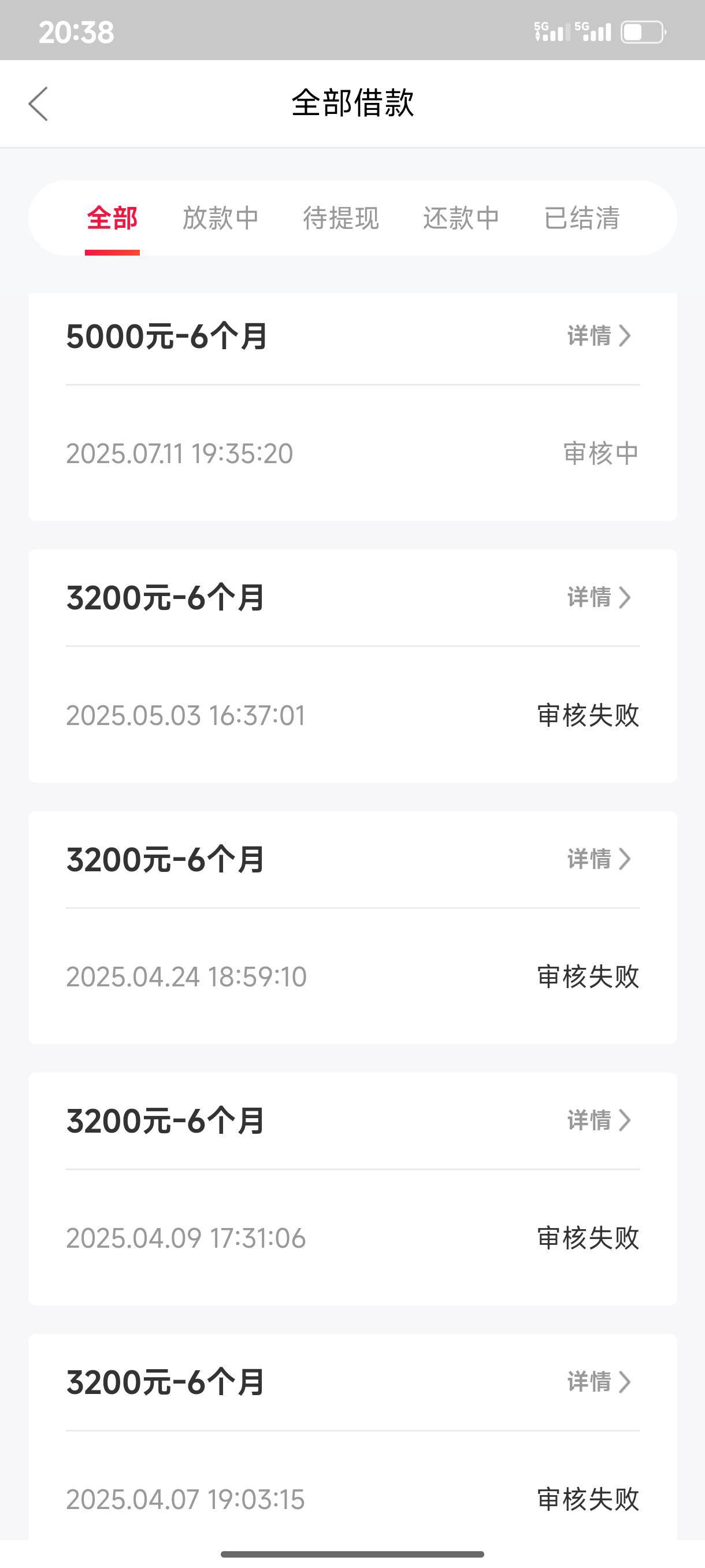
Task: Select the 全部 tab
Action: (112, 218)
